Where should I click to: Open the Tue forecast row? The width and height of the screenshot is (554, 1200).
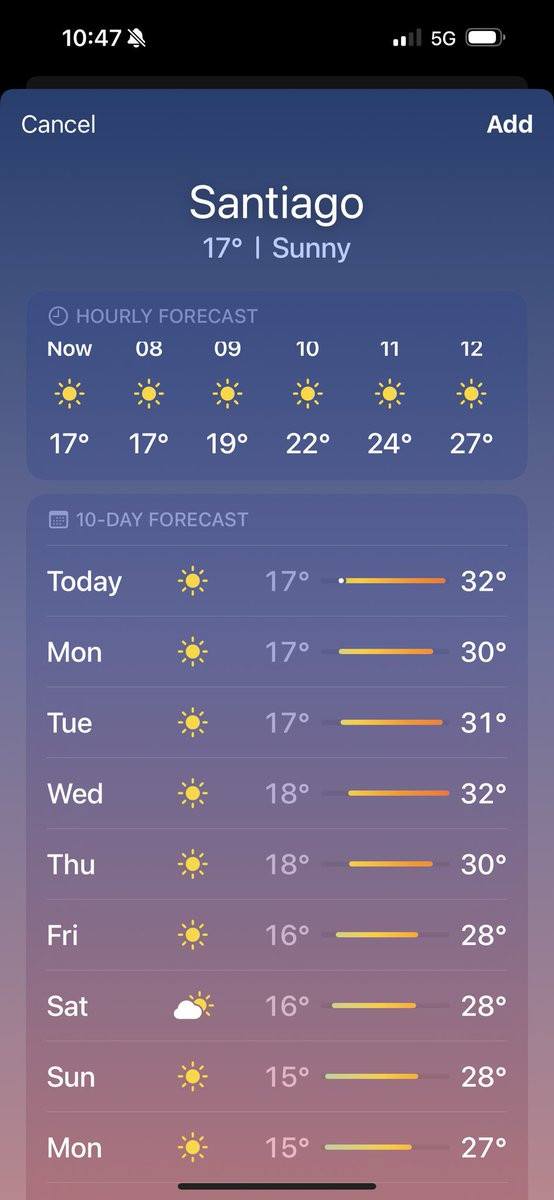point(277,722)
